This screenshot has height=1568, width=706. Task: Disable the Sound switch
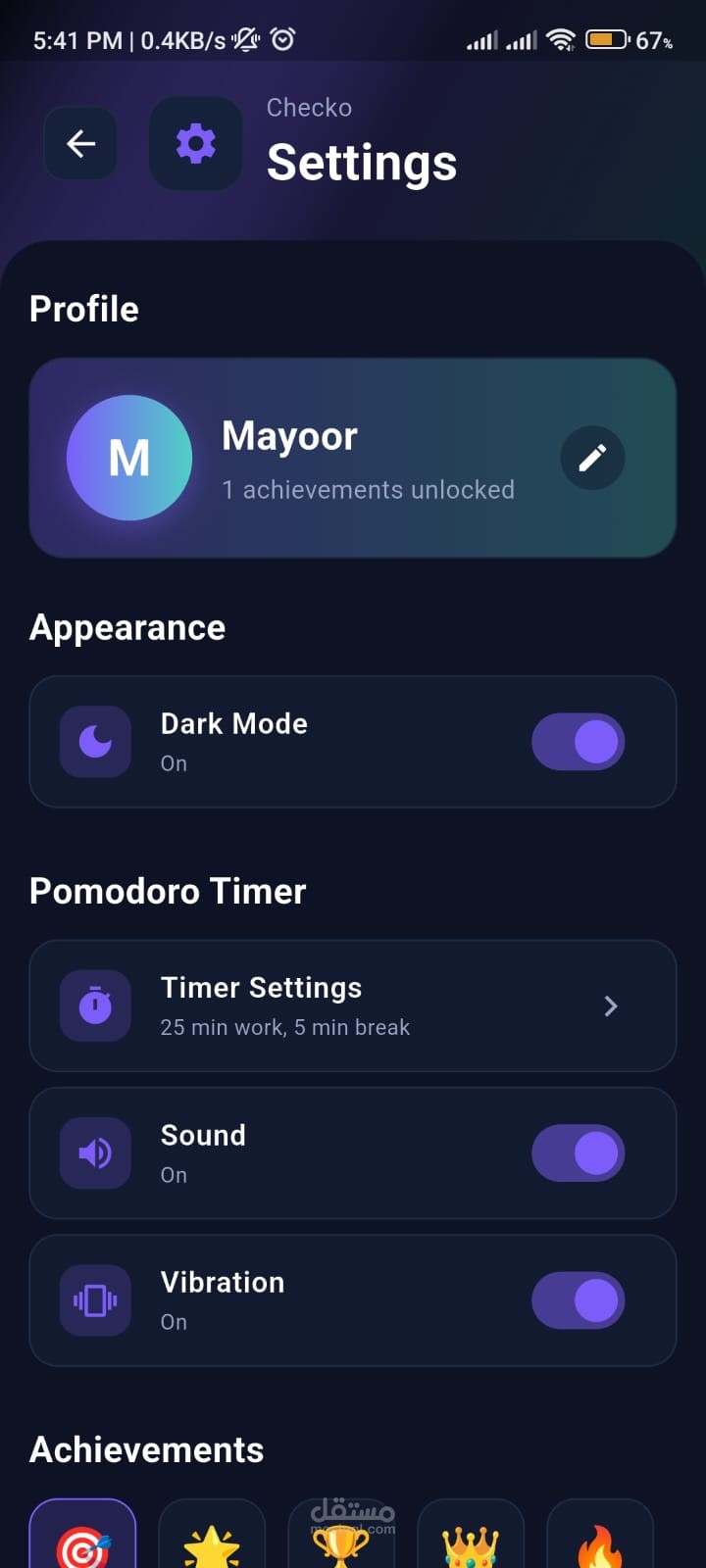(x=578, y=1153)
